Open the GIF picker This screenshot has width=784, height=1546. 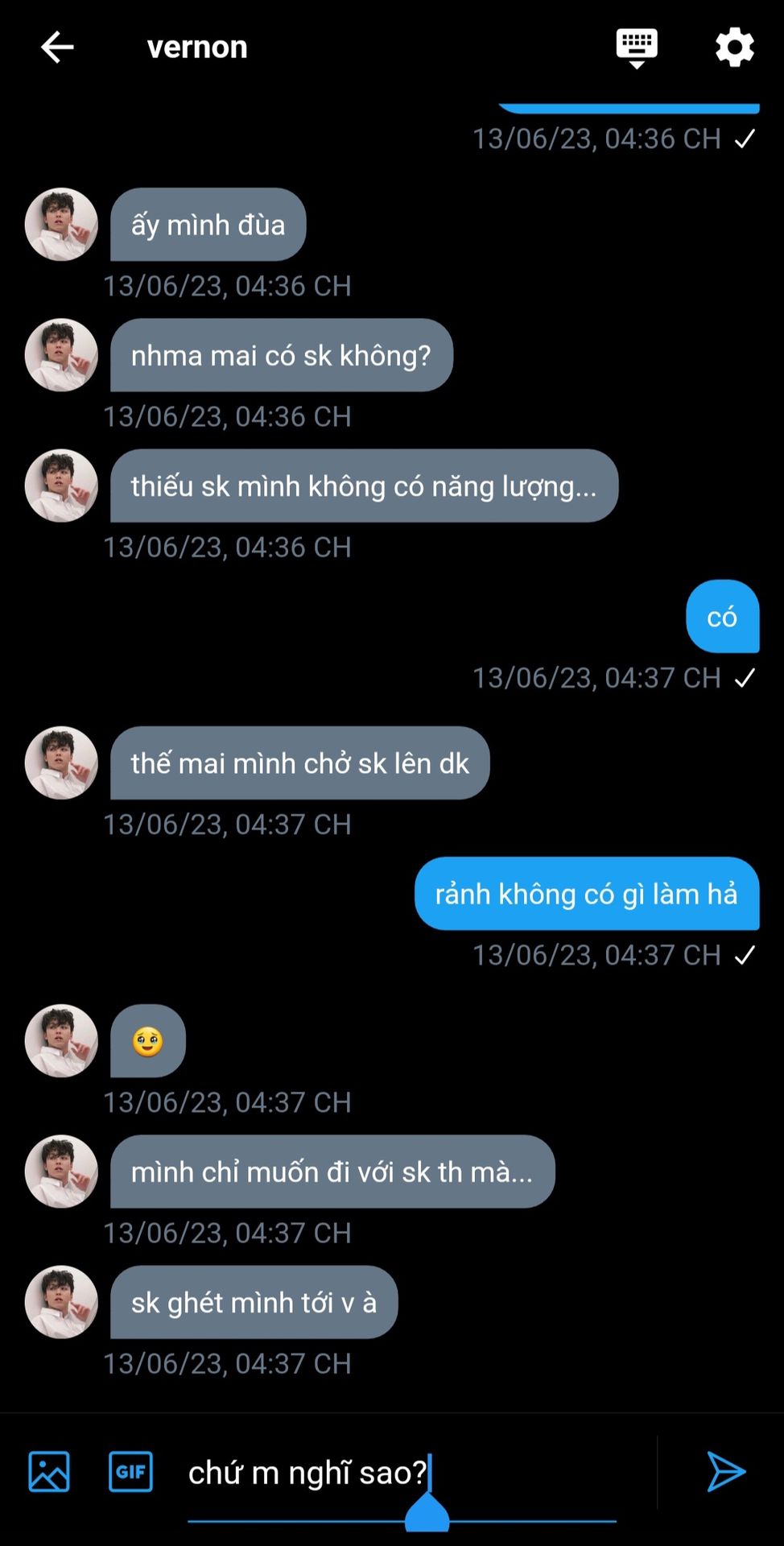(130, 1472)
